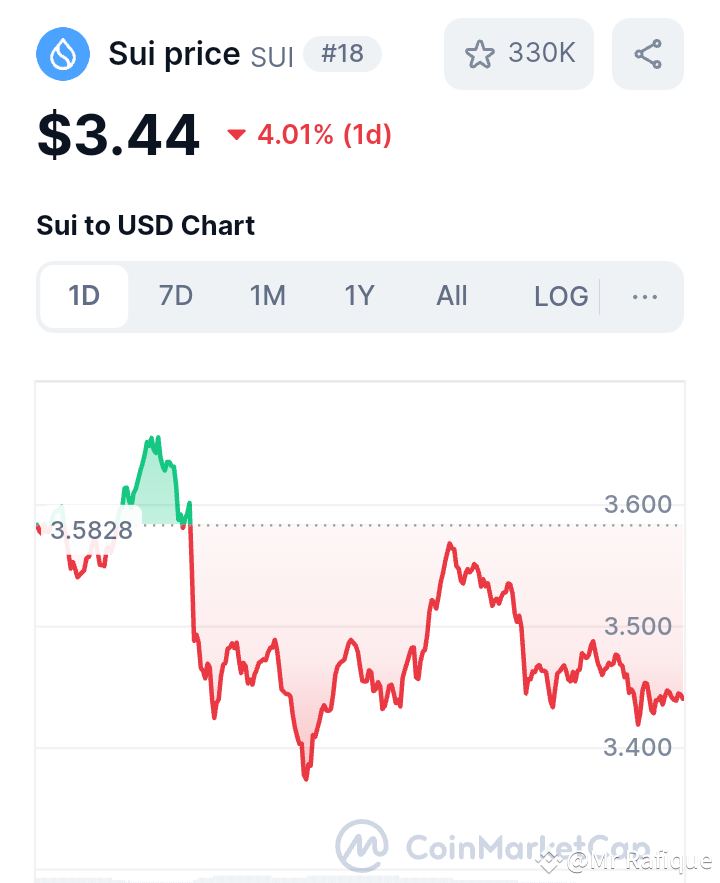Click the 3.5828 price label on the chart
720x883 pixels.
(92, 530)
